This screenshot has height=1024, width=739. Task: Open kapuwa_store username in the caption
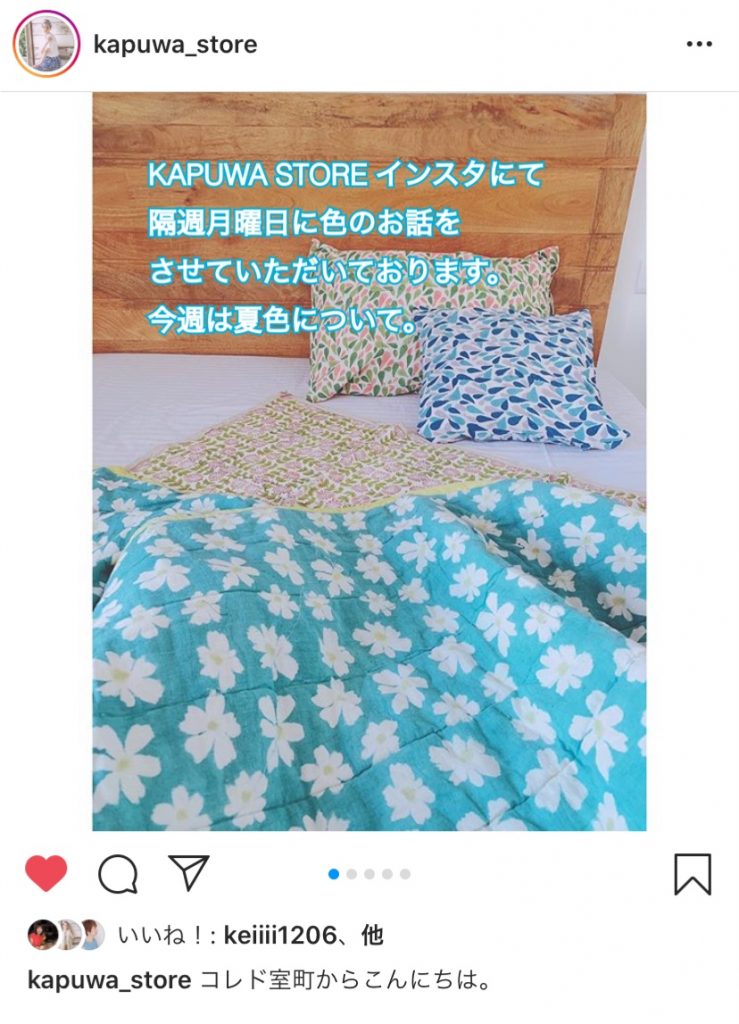click(x=109, y=980)
